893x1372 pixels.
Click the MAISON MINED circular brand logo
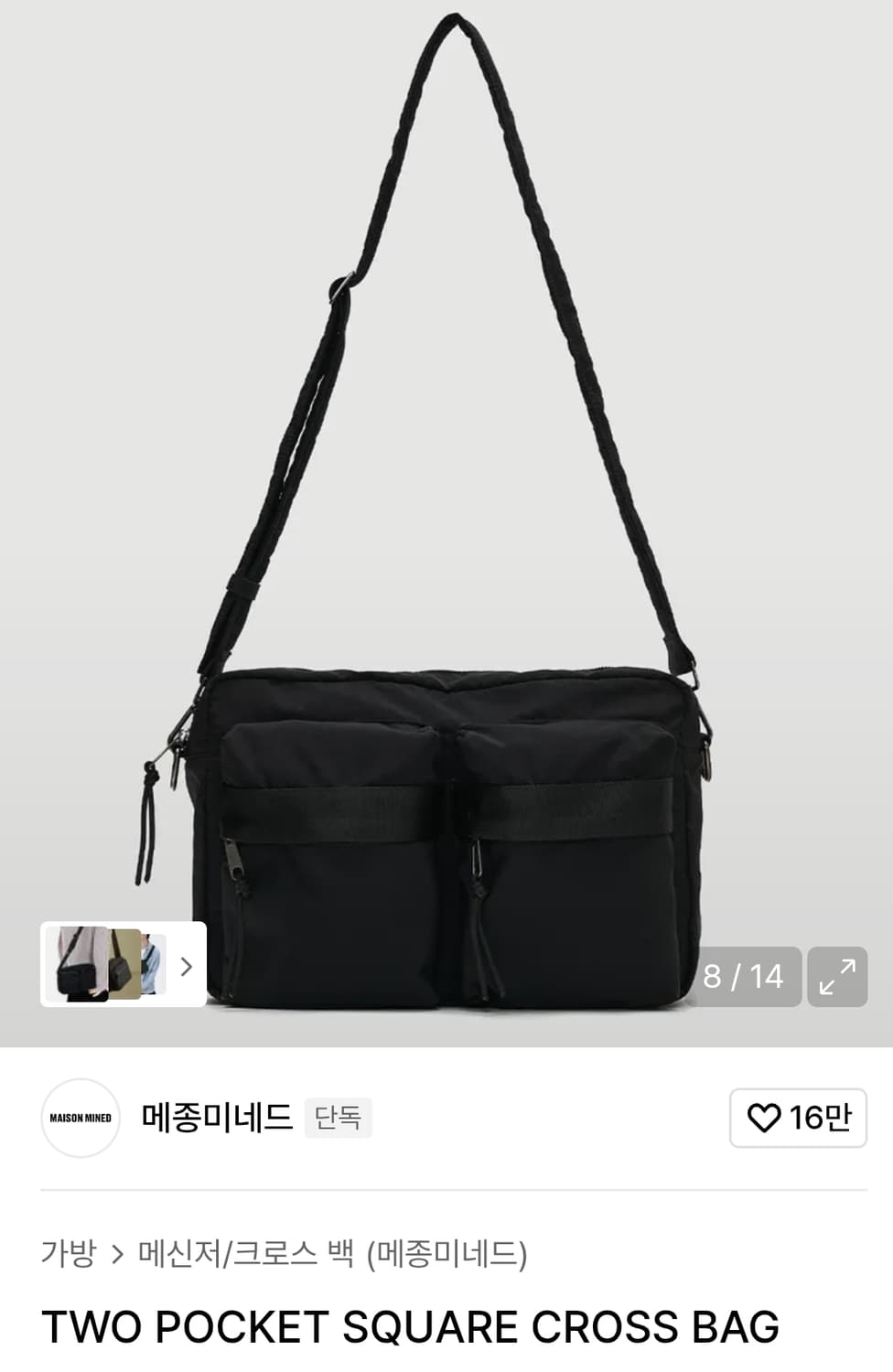click(80, 1118)
